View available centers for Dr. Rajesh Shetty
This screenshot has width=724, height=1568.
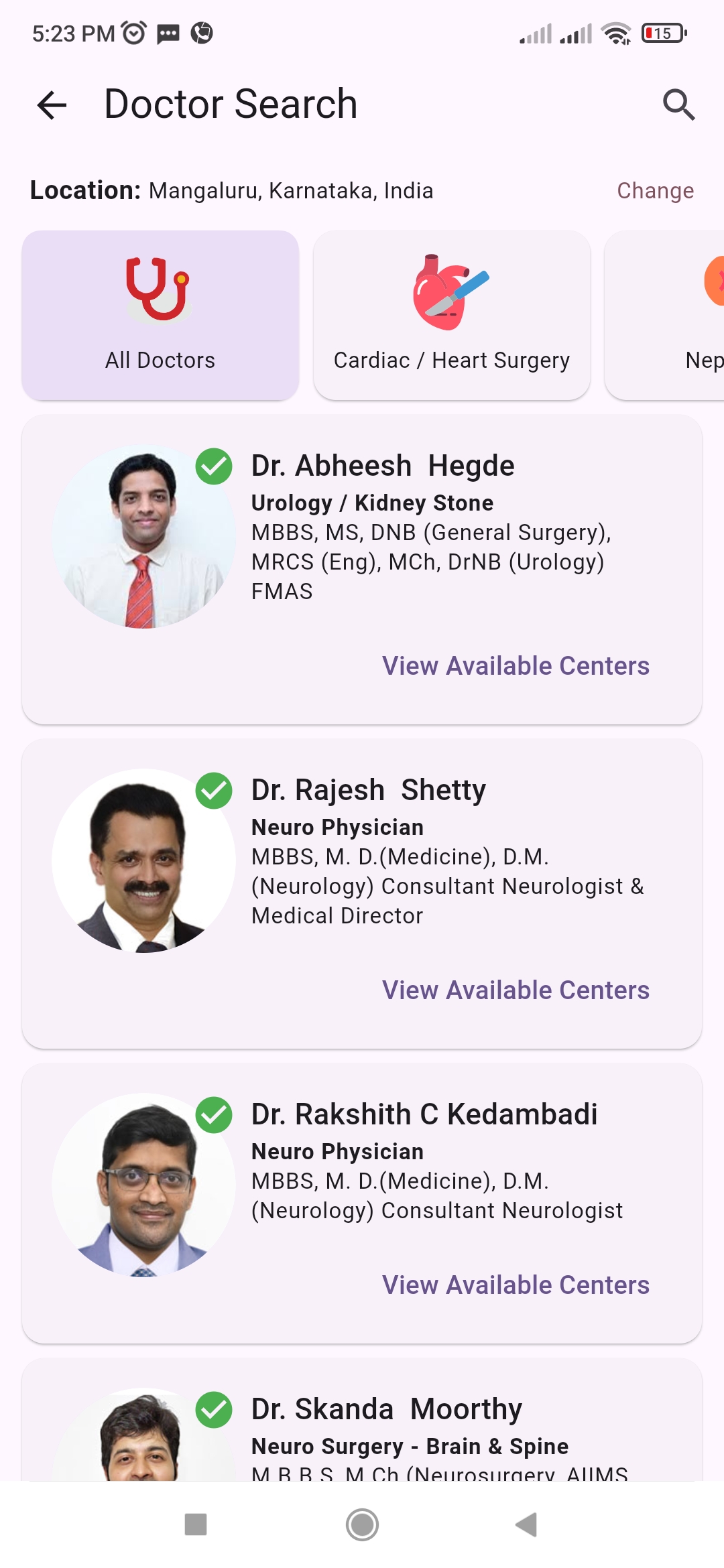516,990
